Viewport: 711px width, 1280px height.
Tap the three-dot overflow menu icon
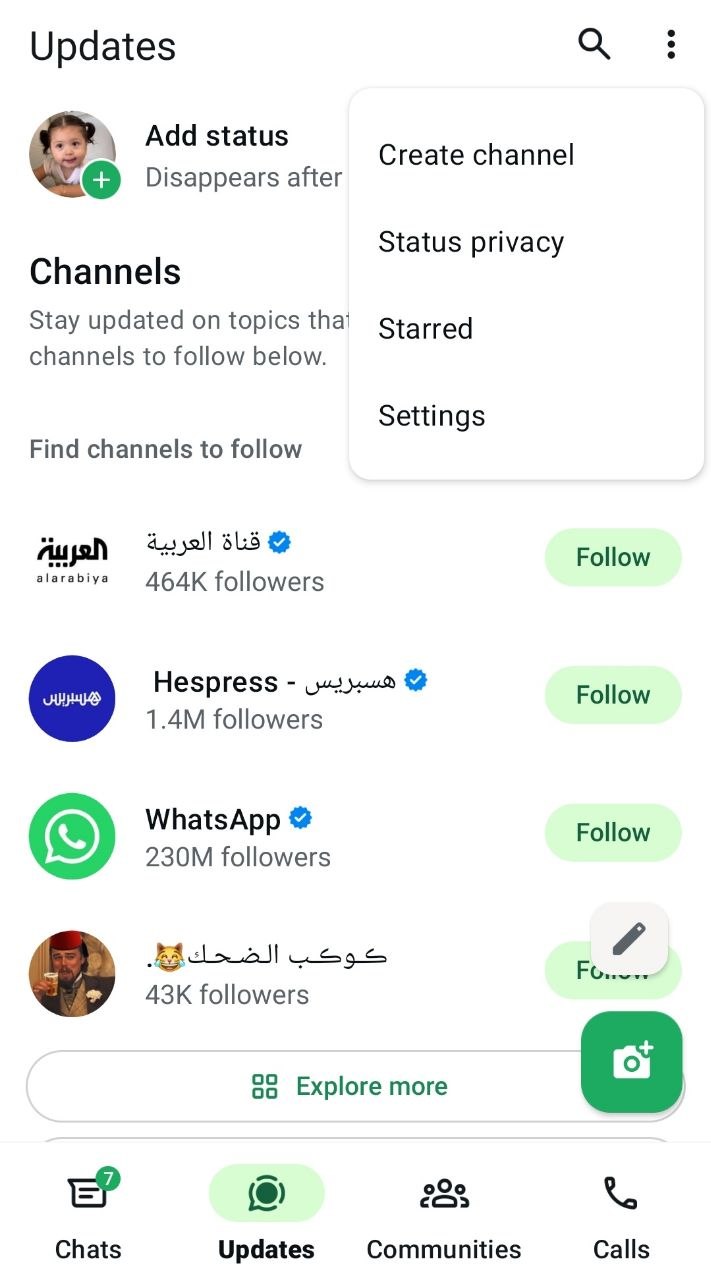point(671,44)
